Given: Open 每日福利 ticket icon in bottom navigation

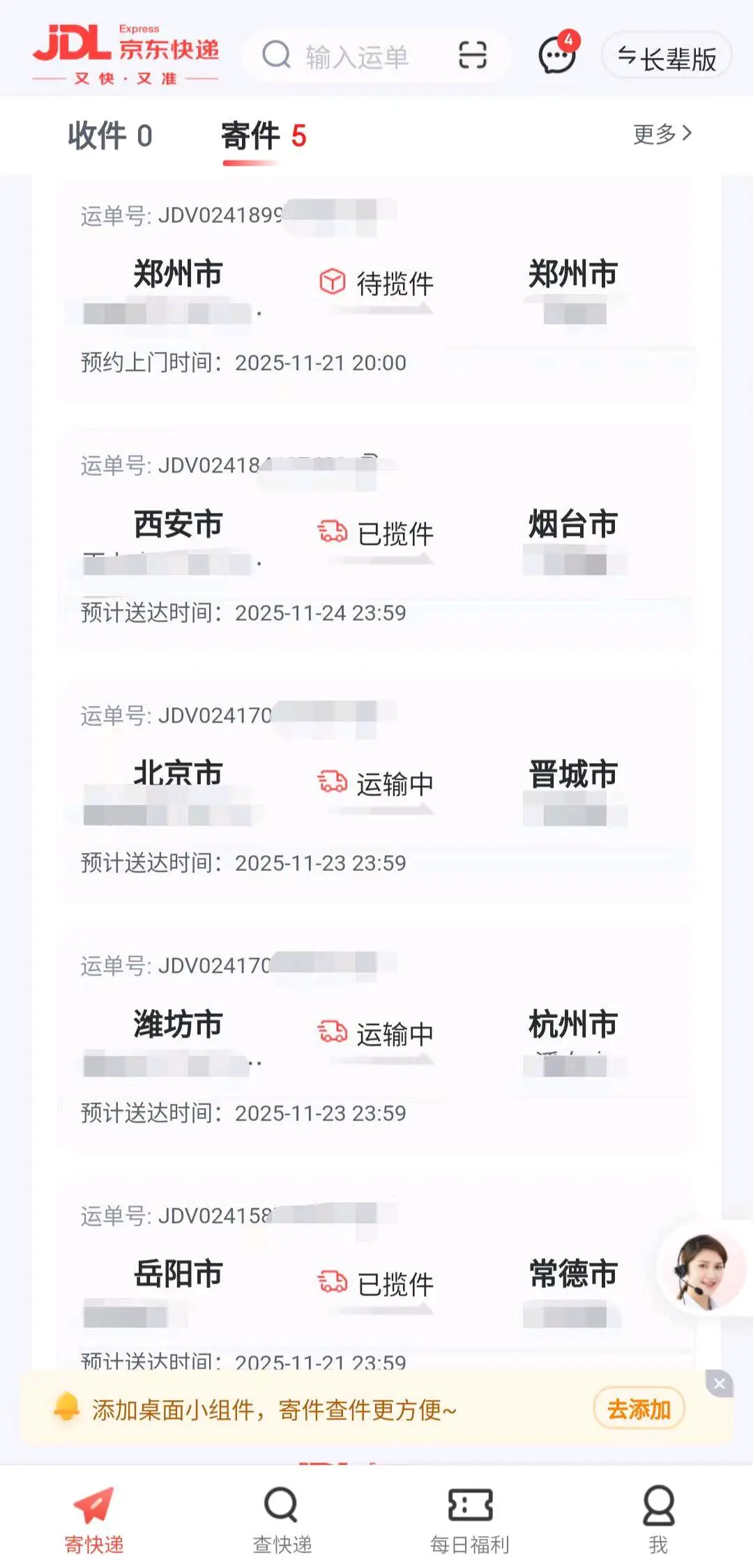Looking at the screenshot, I should [469, 1502].
